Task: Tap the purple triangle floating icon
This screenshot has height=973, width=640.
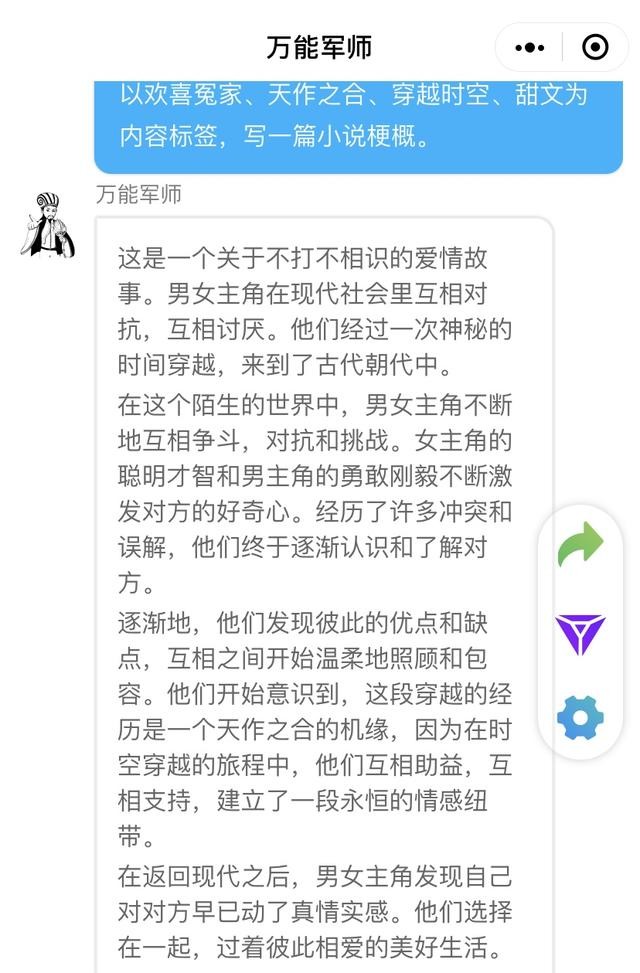Action: [x=580, y=633]
